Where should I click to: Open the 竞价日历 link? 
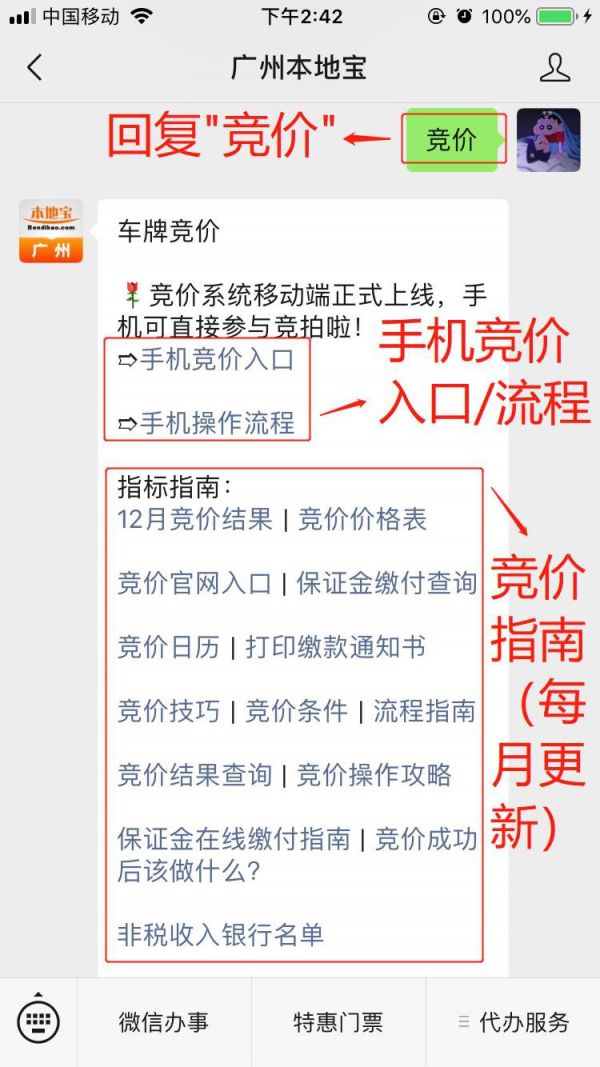click(x=169, y=647)
